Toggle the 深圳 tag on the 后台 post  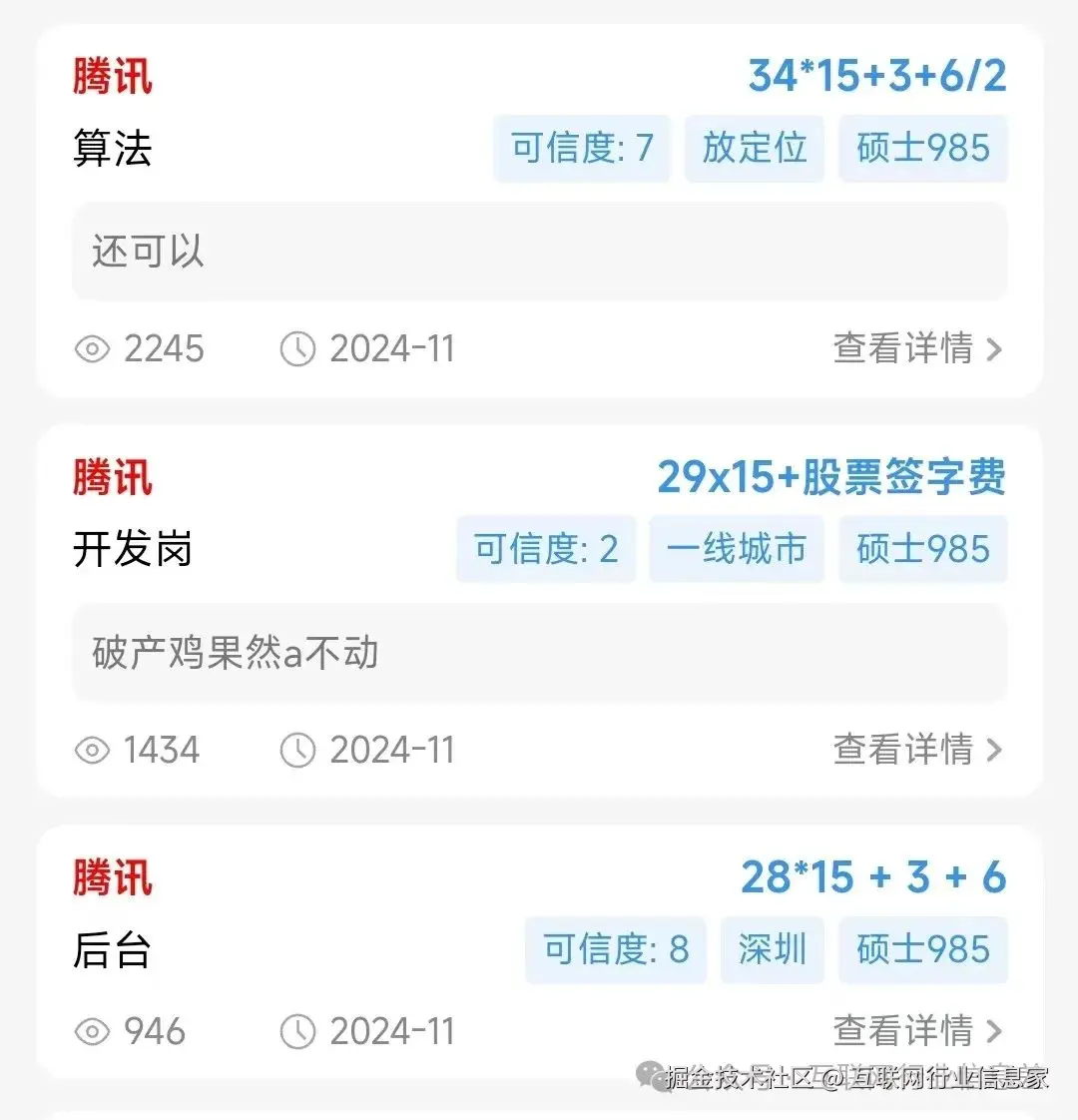point(773,950)
